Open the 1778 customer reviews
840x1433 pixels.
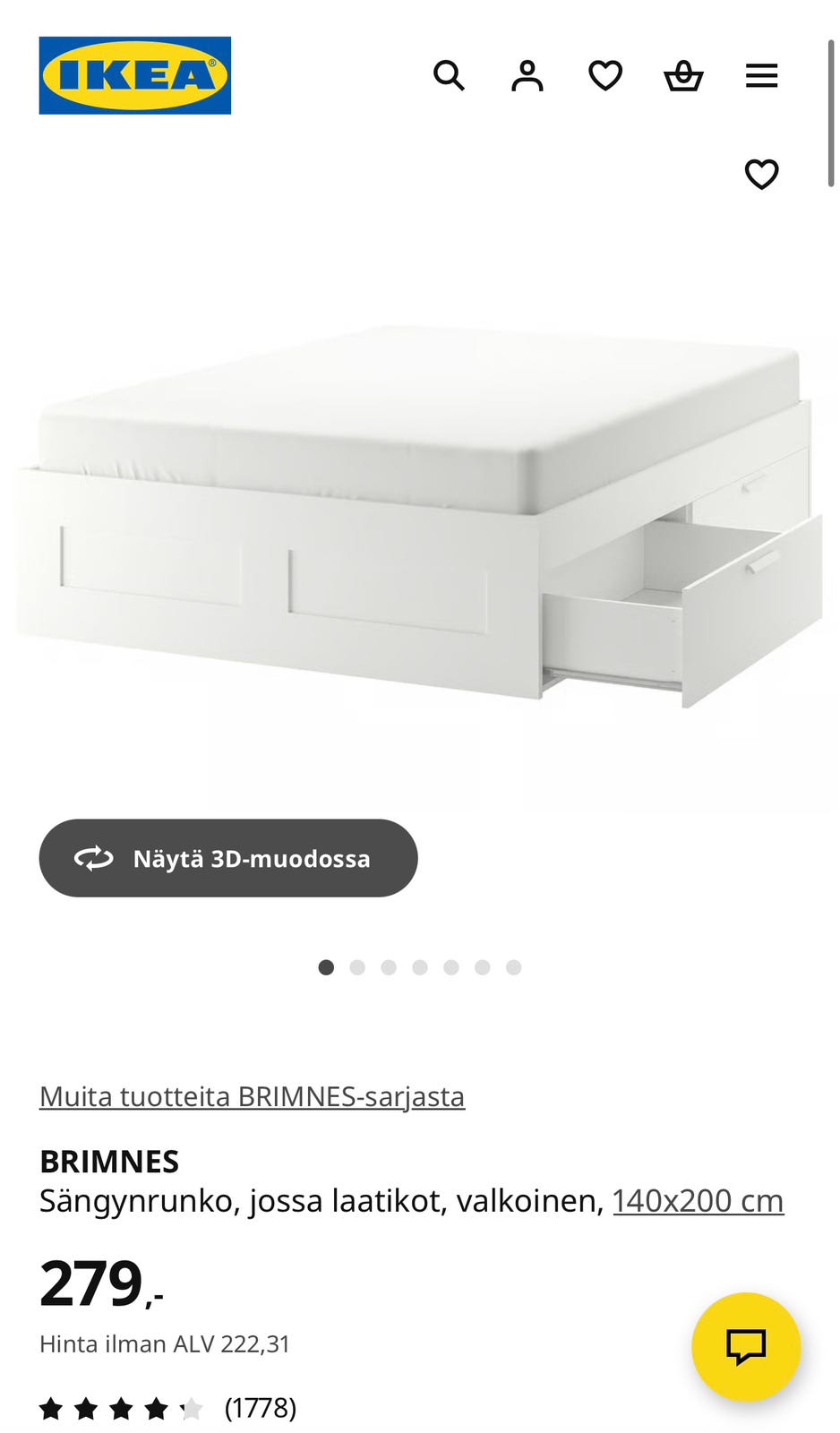260,1408
